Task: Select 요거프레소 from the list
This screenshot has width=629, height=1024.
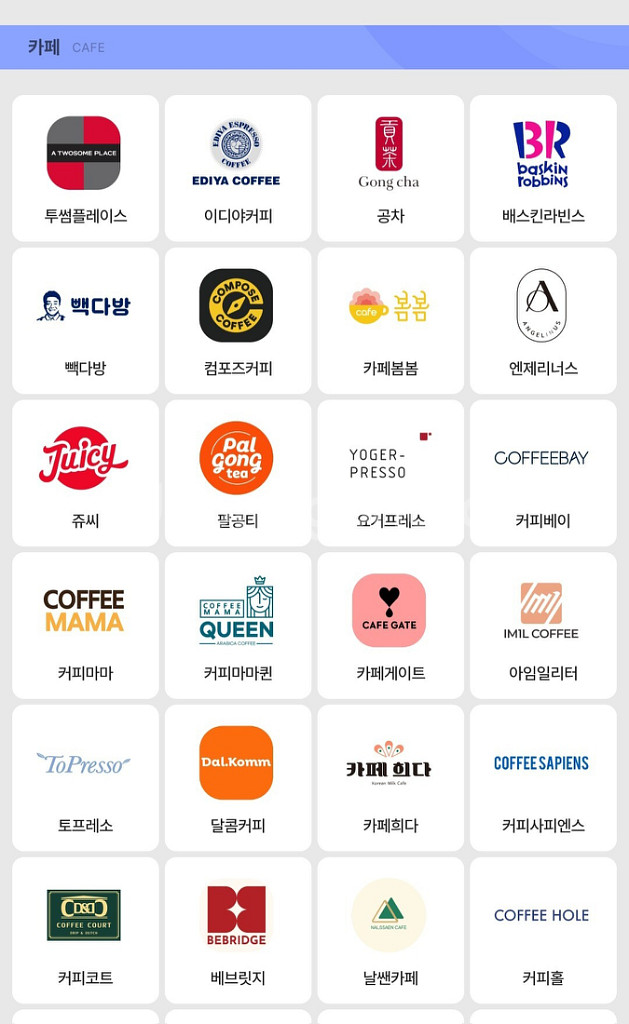Action: click(390, 473)
